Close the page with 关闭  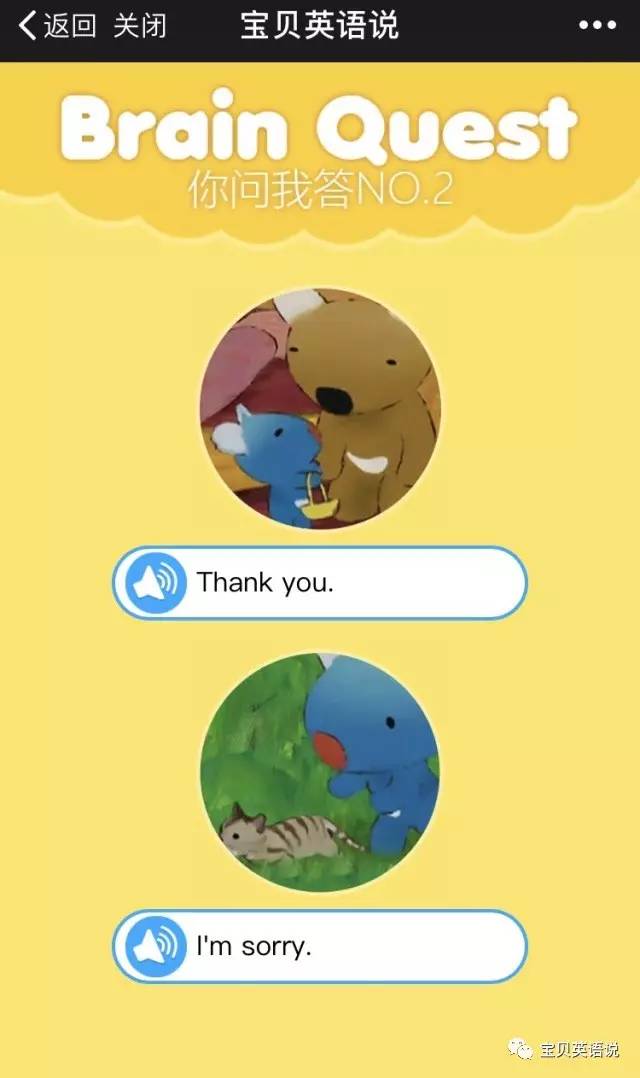click(x=139, y=27)
